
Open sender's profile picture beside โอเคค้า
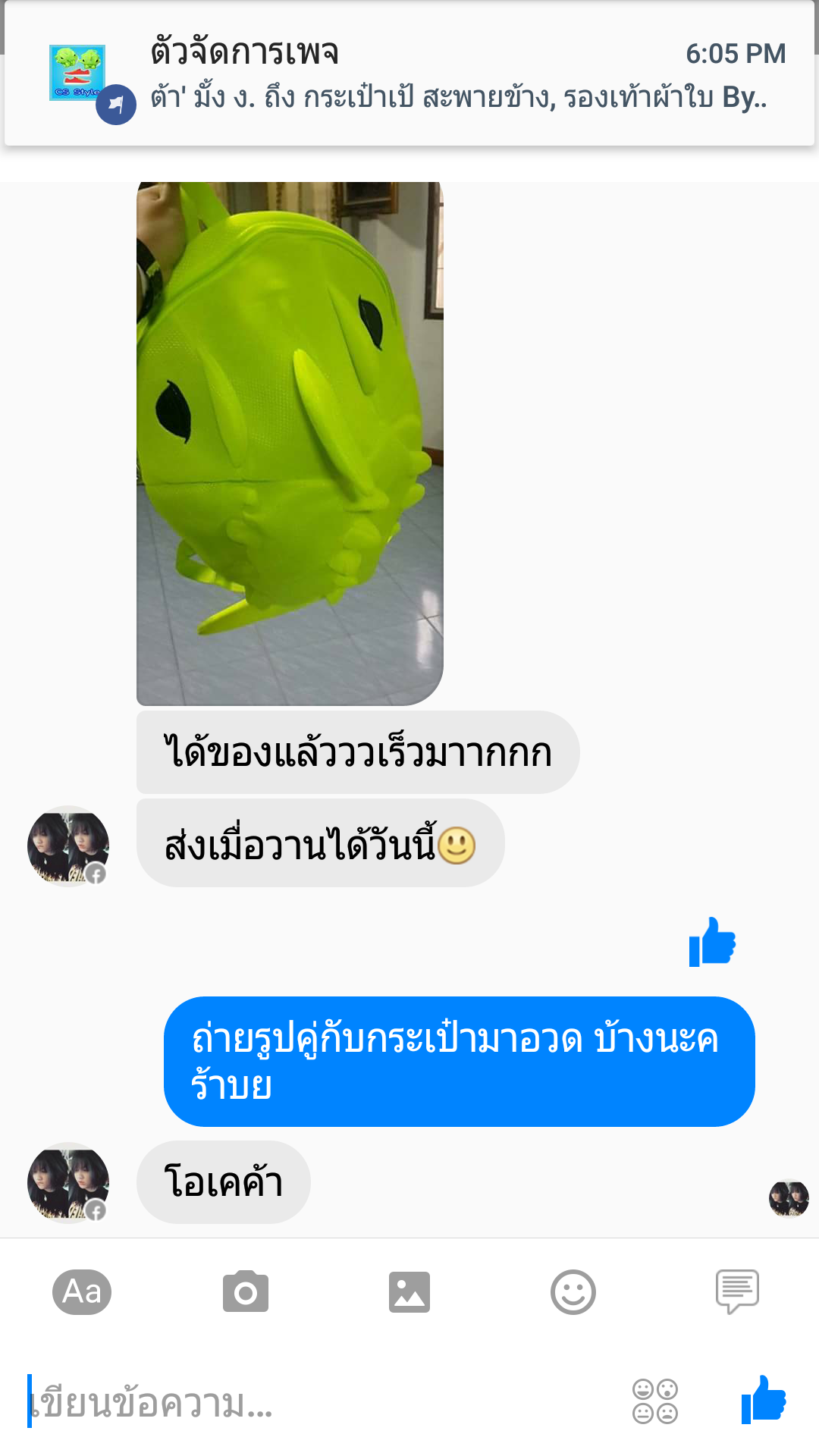tap(68, 1183)
